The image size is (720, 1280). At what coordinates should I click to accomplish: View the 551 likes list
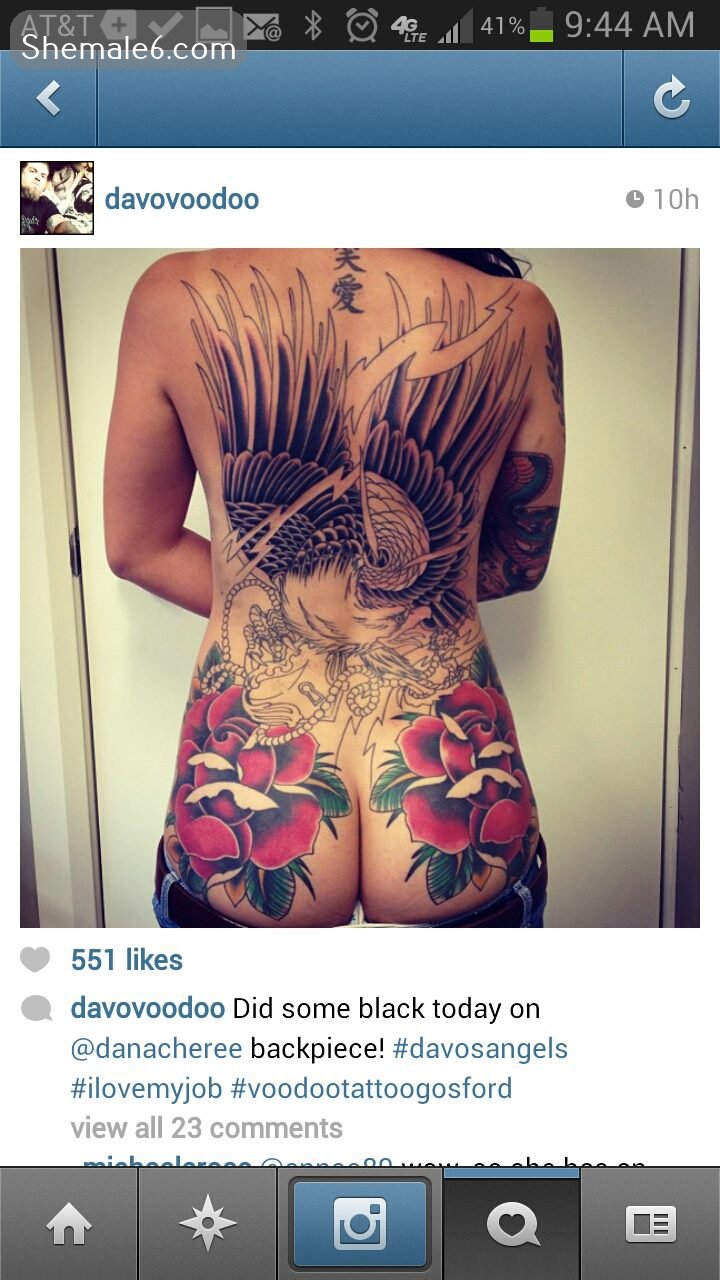[x=126, y=960]
